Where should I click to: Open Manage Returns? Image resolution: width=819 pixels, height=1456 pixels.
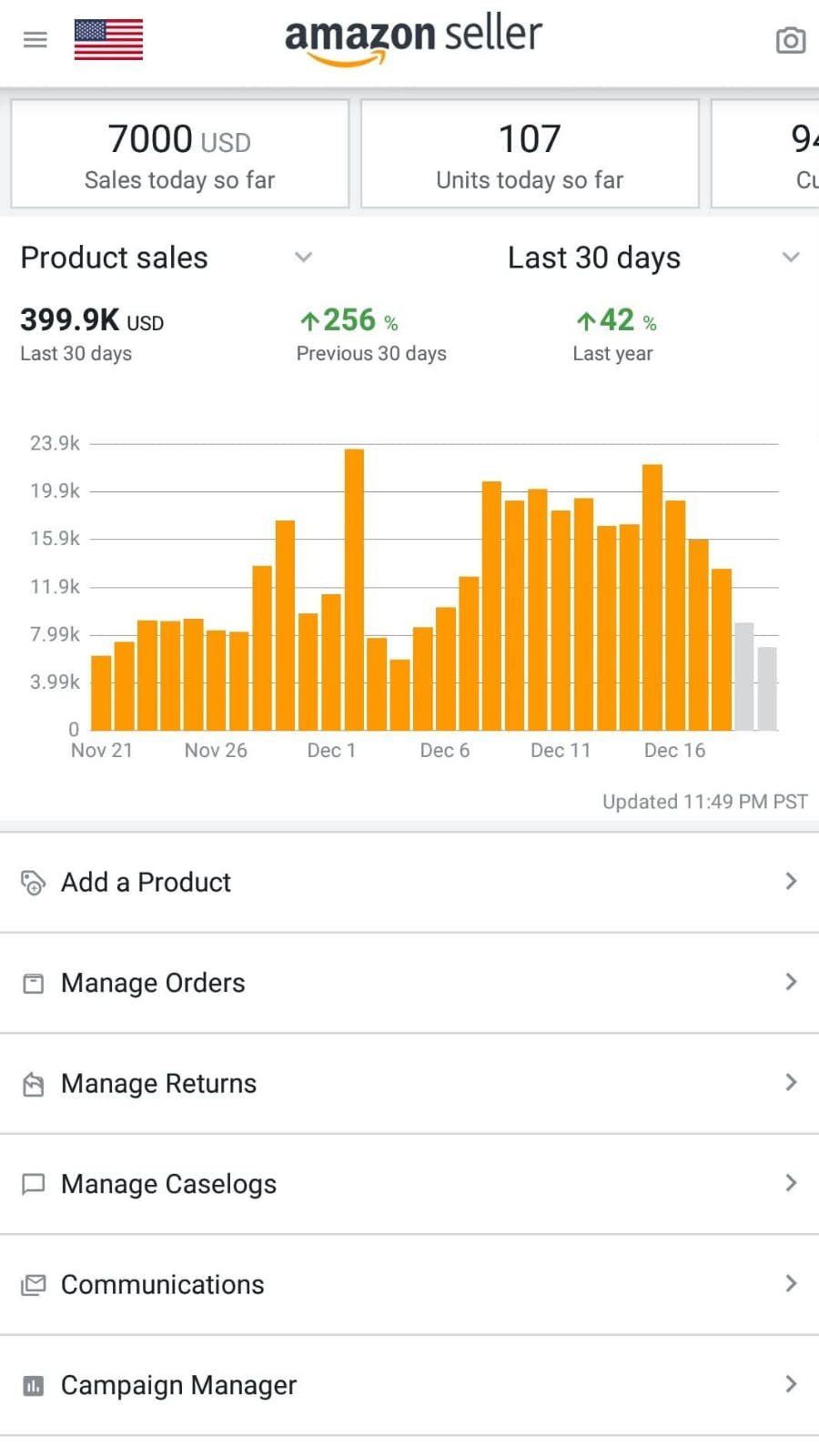pos(409,1083)
